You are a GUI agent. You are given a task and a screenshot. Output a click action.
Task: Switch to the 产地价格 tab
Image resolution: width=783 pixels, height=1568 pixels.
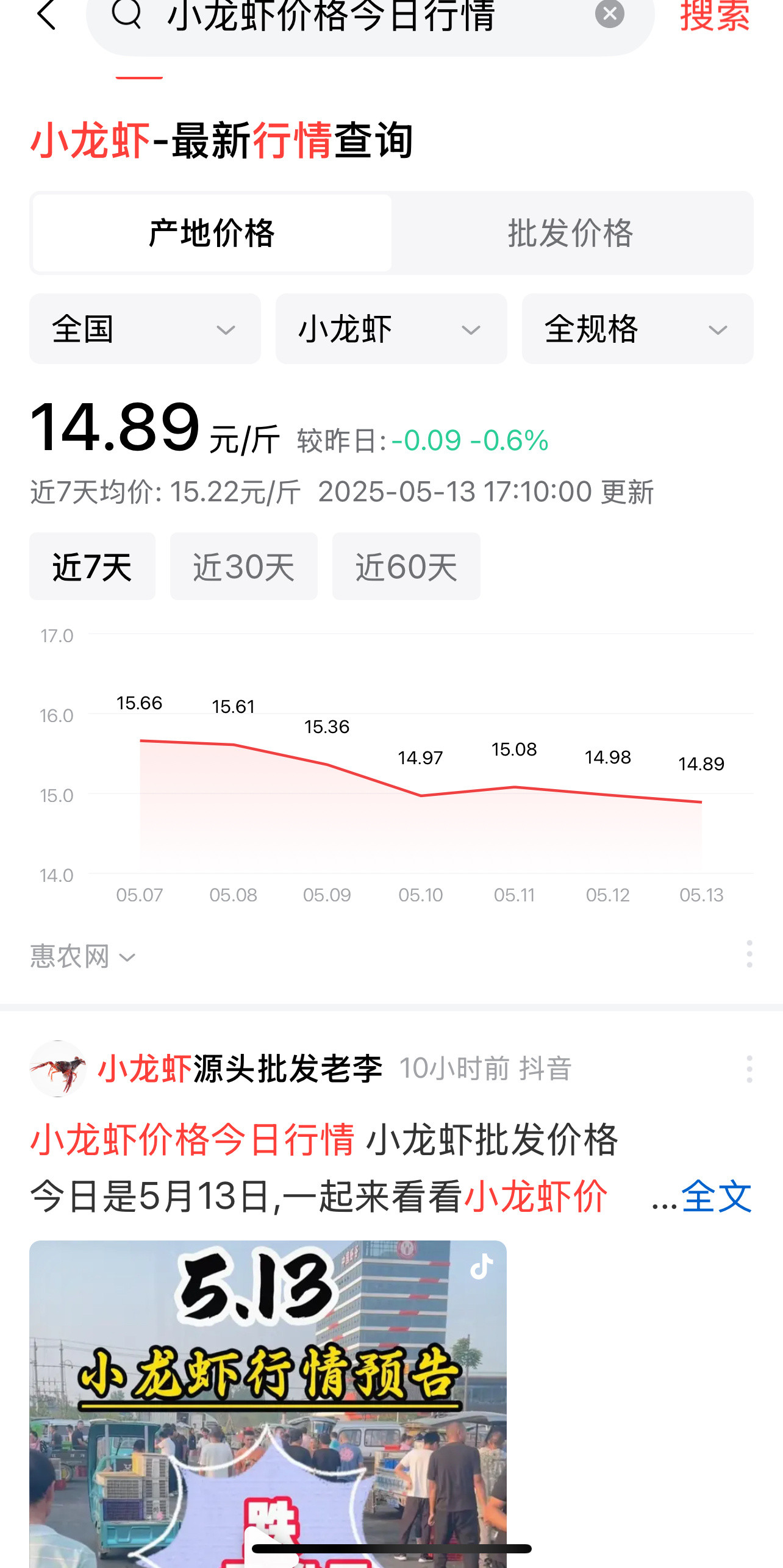[212, 233]
